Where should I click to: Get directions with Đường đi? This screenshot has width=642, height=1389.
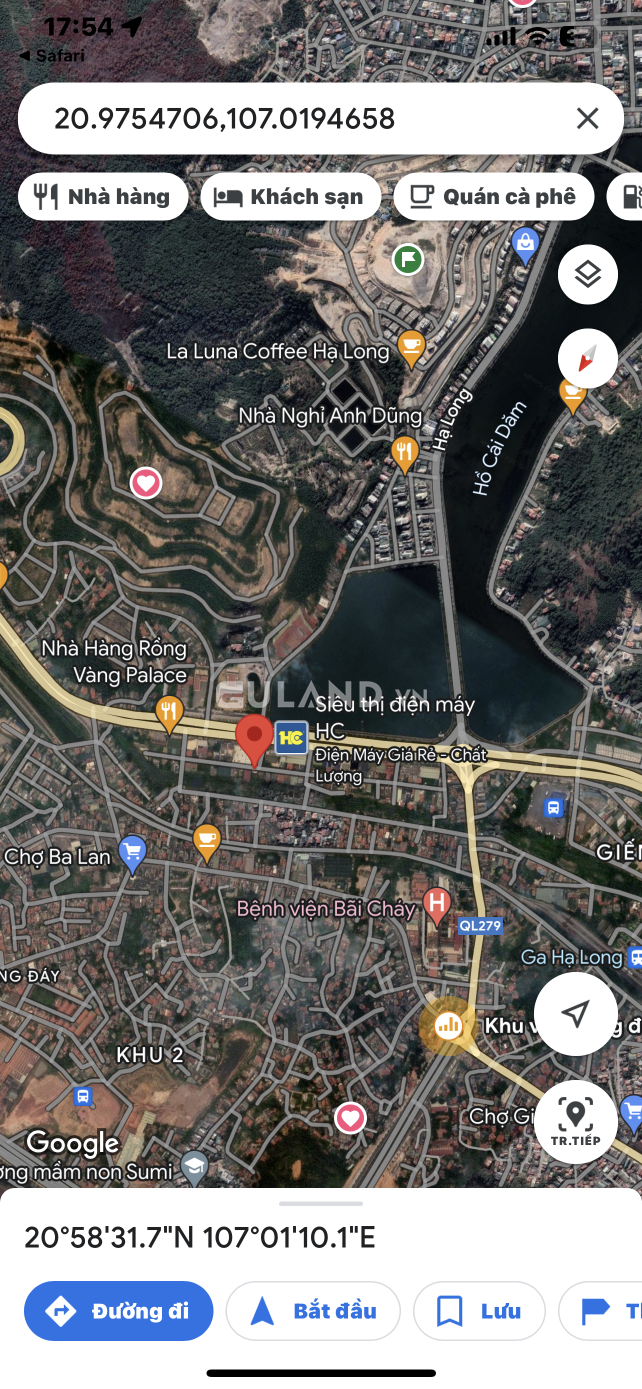point(119,1311)
